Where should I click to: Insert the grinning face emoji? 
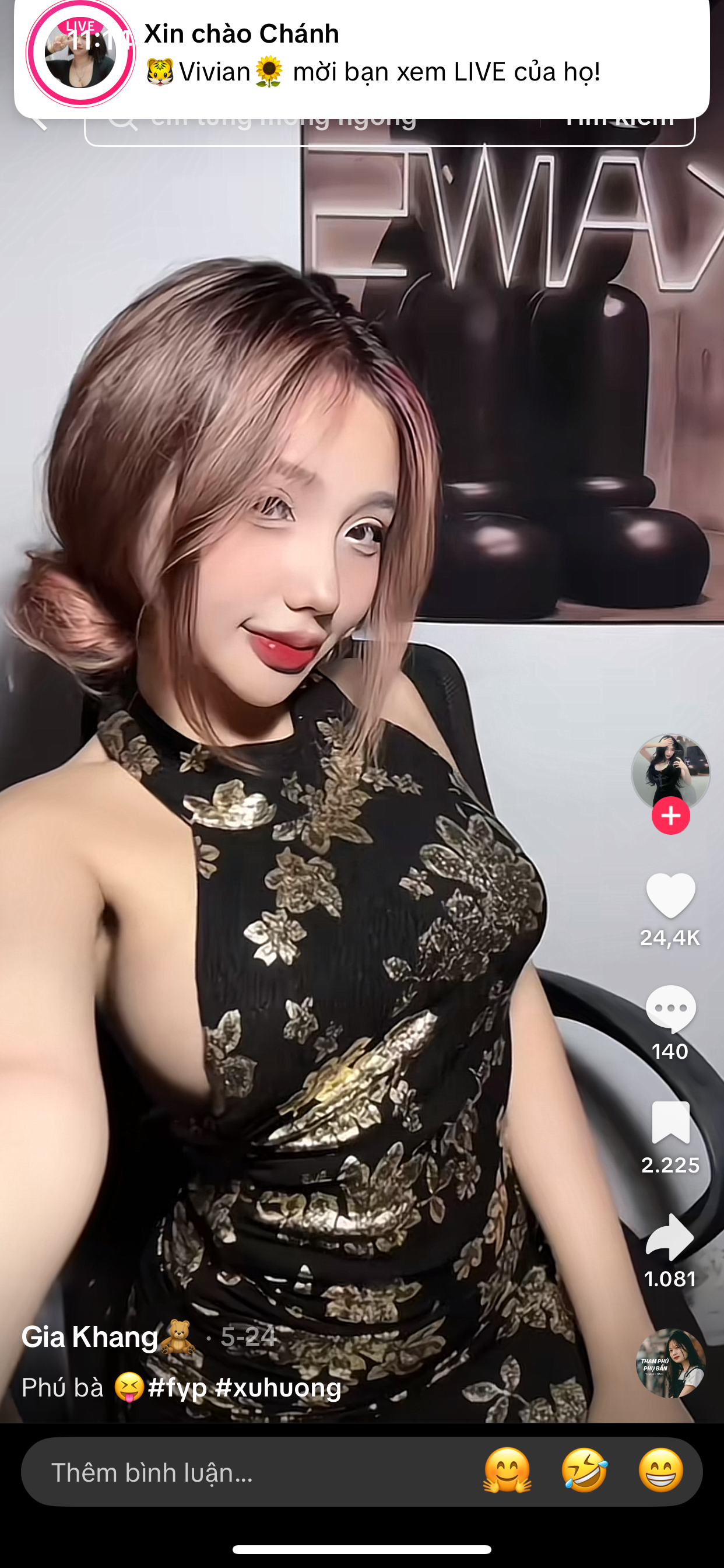click(x=660, y=1470)
